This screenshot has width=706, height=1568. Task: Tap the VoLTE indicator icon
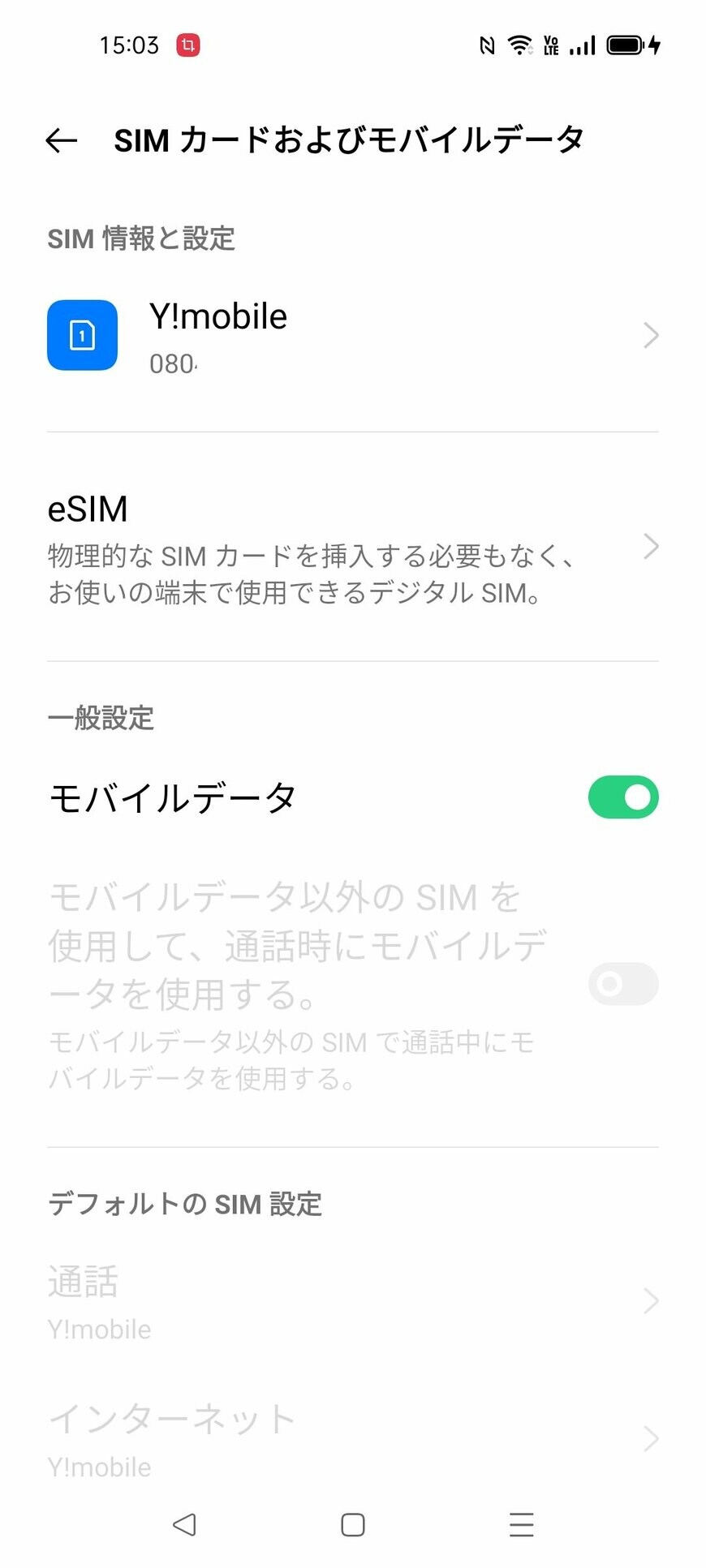click(x=551, y=45)
